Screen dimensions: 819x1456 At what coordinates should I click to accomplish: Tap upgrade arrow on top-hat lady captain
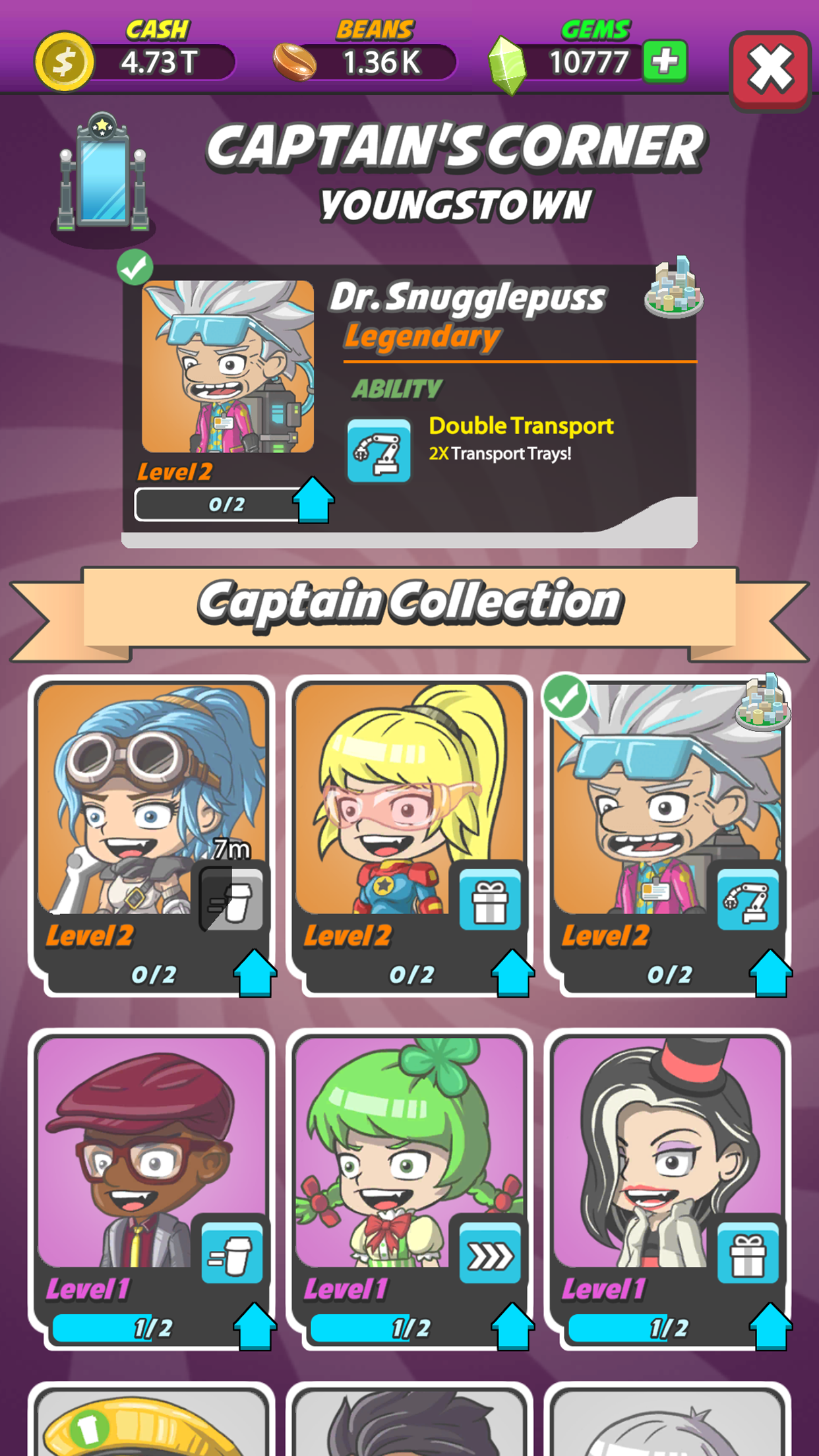pyautogui.click(x=770, y=1325)
